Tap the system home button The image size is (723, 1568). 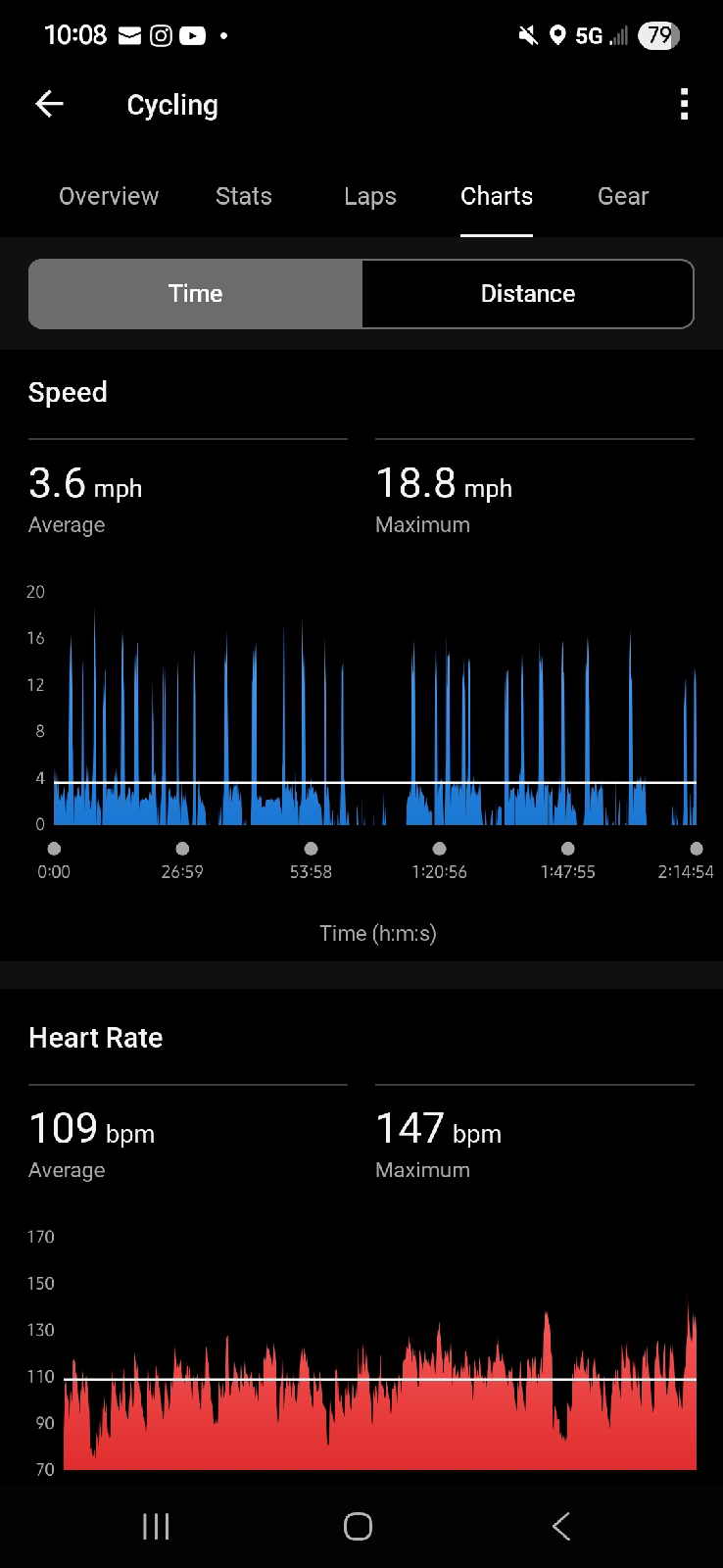click(358, 1526)
